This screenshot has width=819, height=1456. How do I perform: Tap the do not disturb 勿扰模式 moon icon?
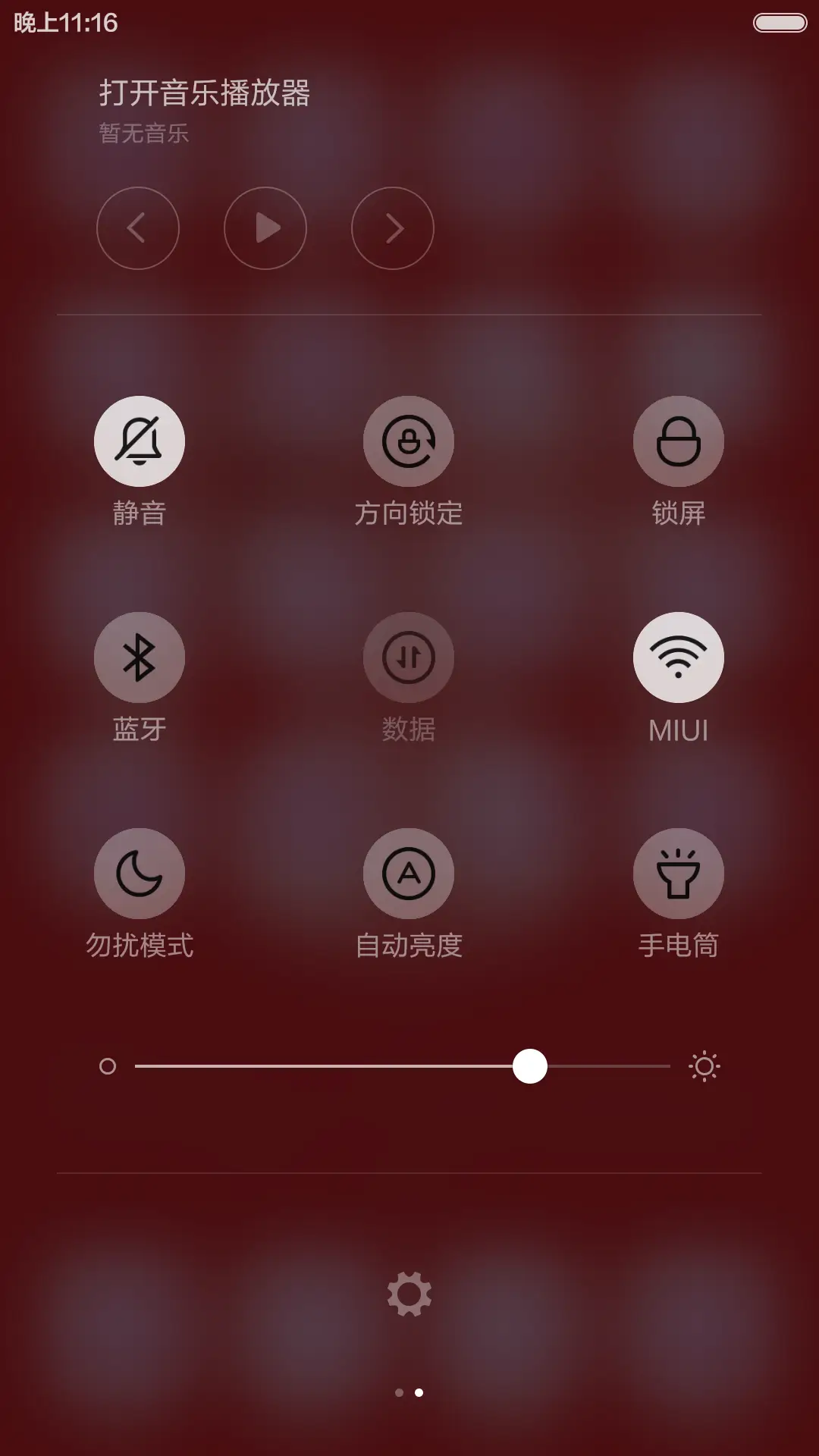(140, 873)
